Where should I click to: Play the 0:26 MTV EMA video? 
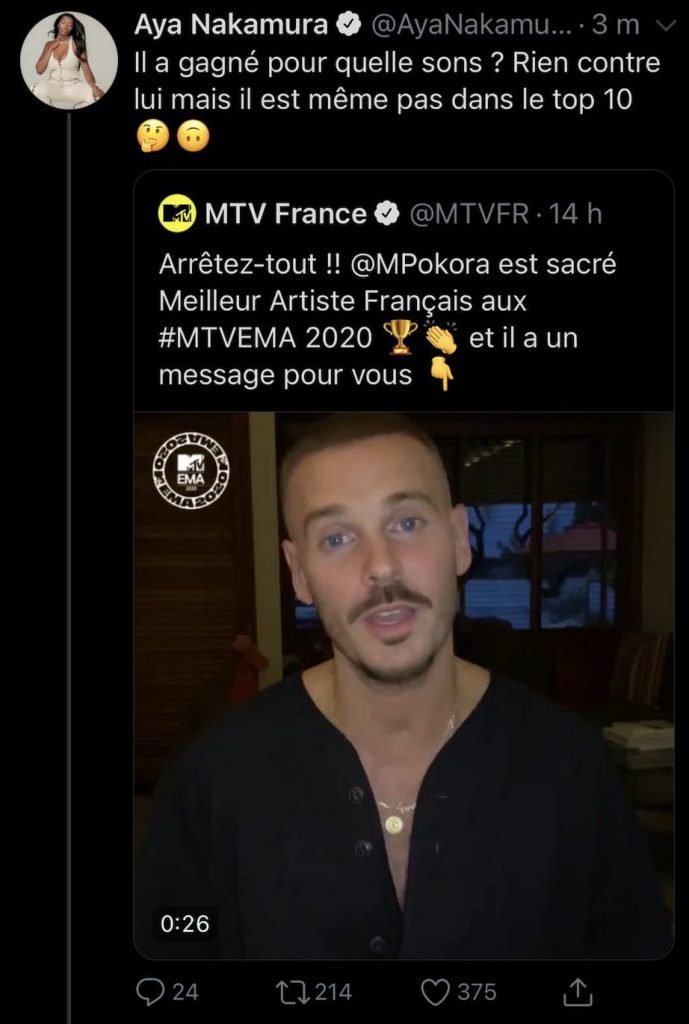[404, 685]
